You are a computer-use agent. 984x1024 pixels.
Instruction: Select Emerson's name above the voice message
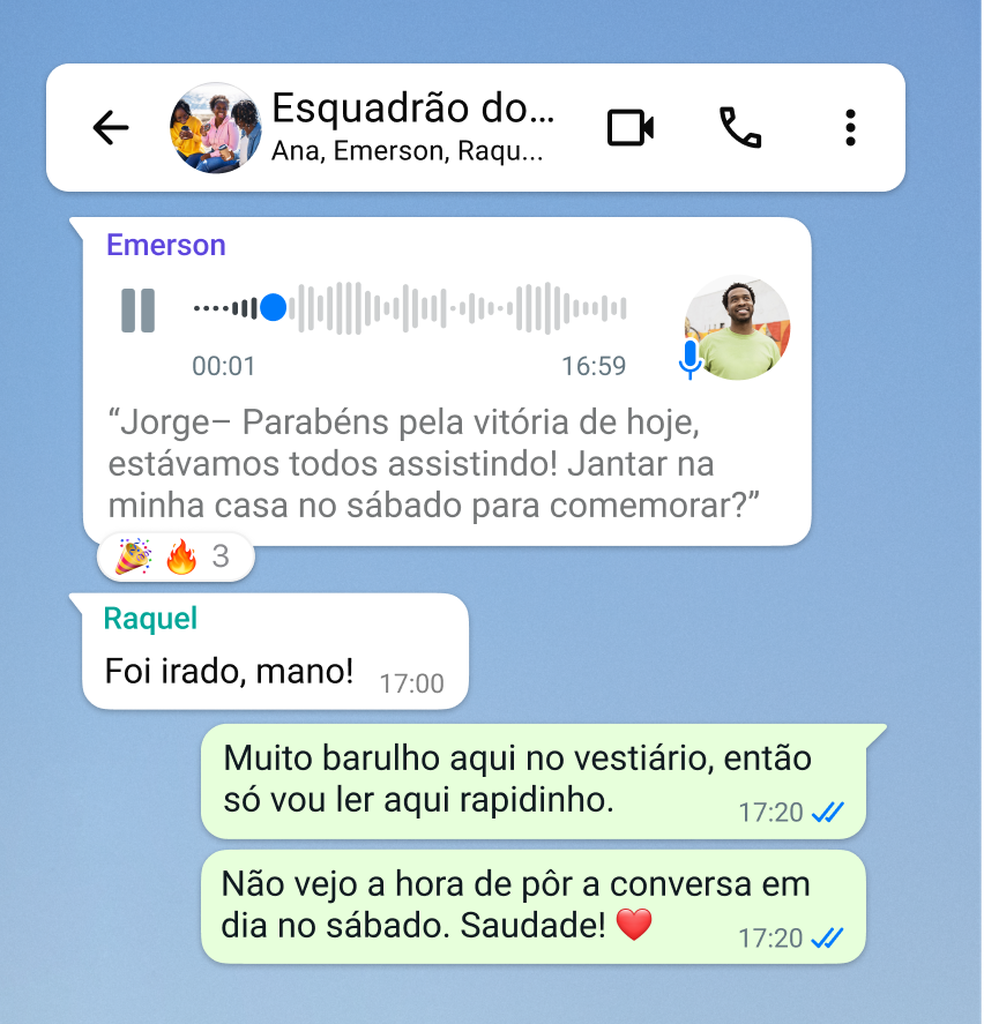pos(166,245)
